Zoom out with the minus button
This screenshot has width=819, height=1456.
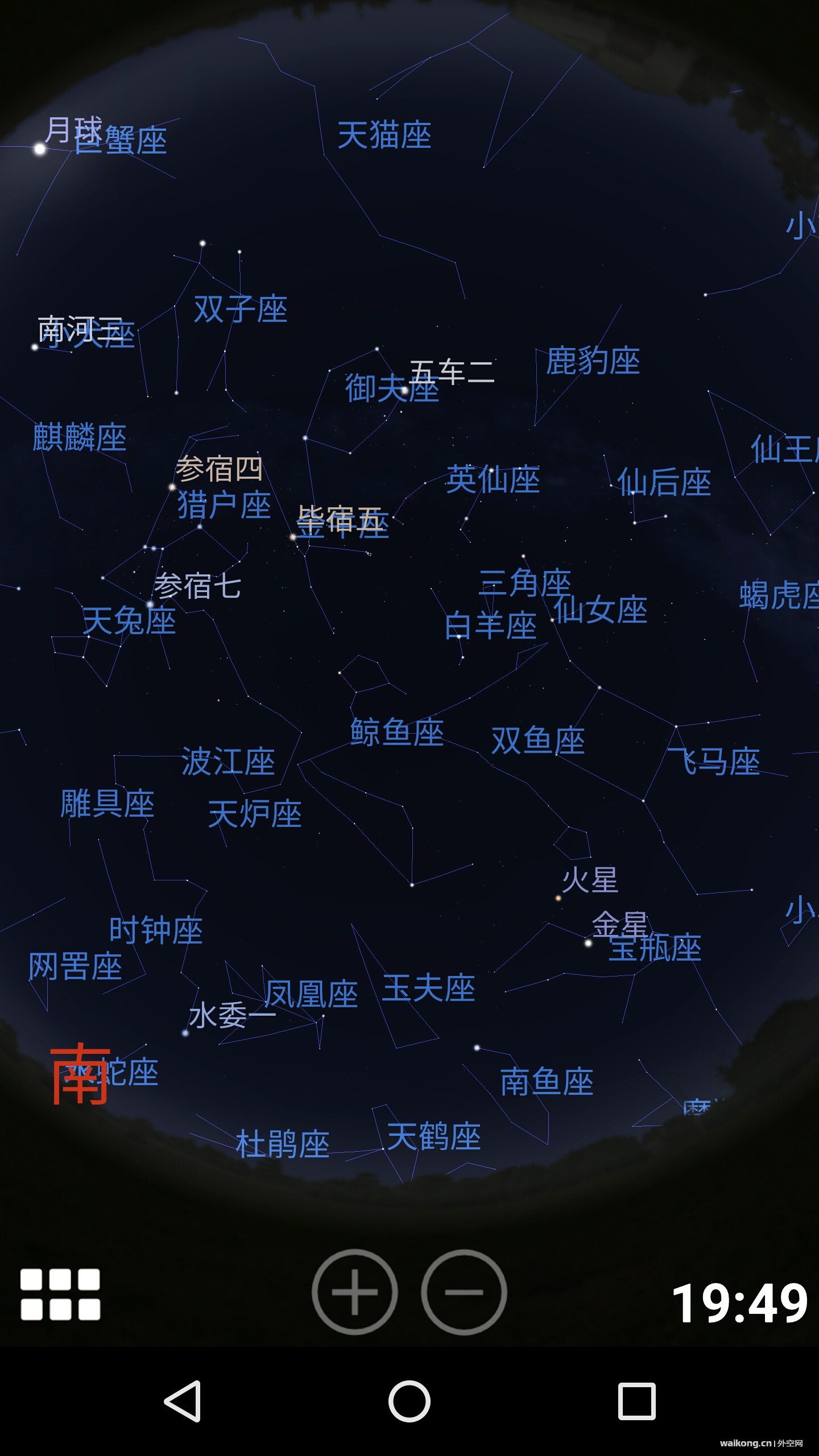pyautogui.click(x=464, y=1292)
